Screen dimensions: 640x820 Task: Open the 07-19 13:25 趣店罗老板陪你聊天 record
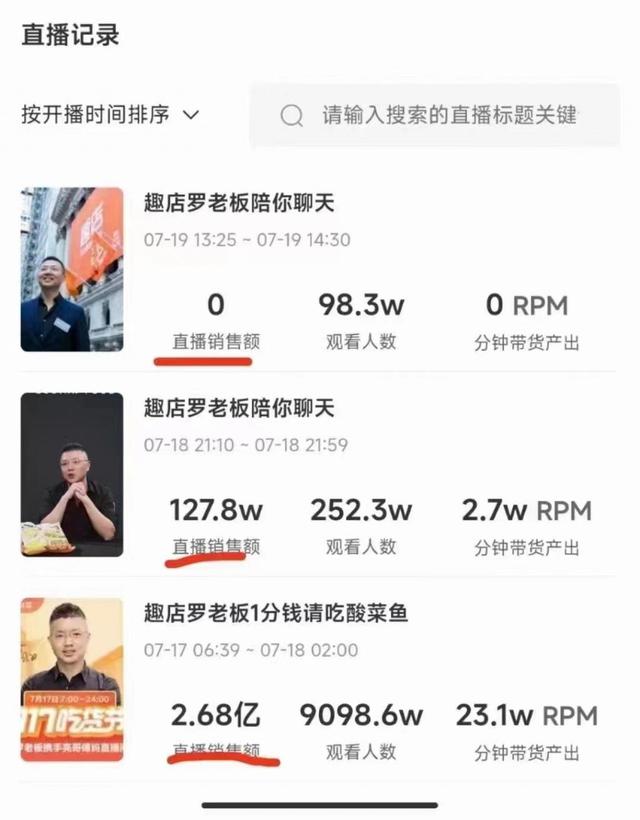pyautogui.click(x=239, y=205)
